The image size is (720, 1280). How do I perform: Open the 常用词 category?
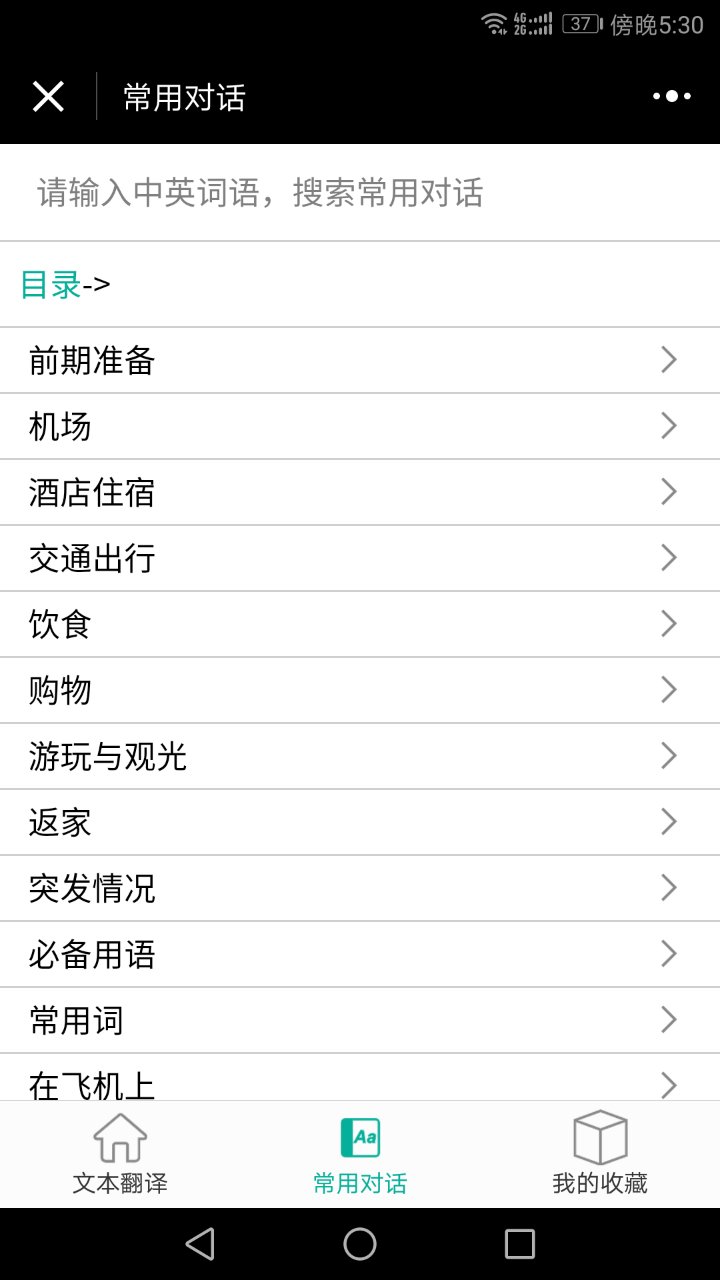click(x=360, y=1020)
